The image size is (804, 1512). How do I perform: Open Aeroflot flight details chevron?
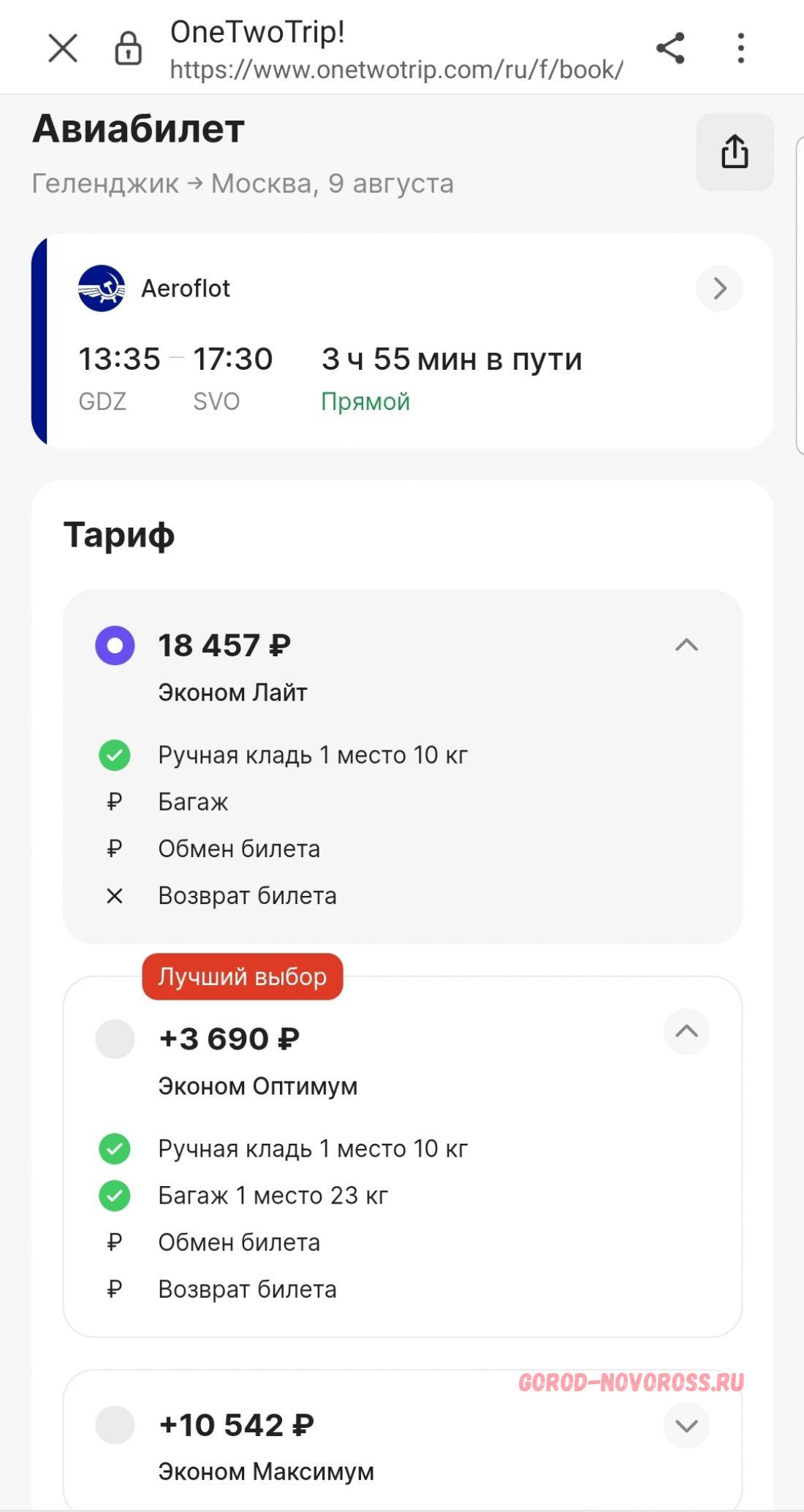point(719,288)
